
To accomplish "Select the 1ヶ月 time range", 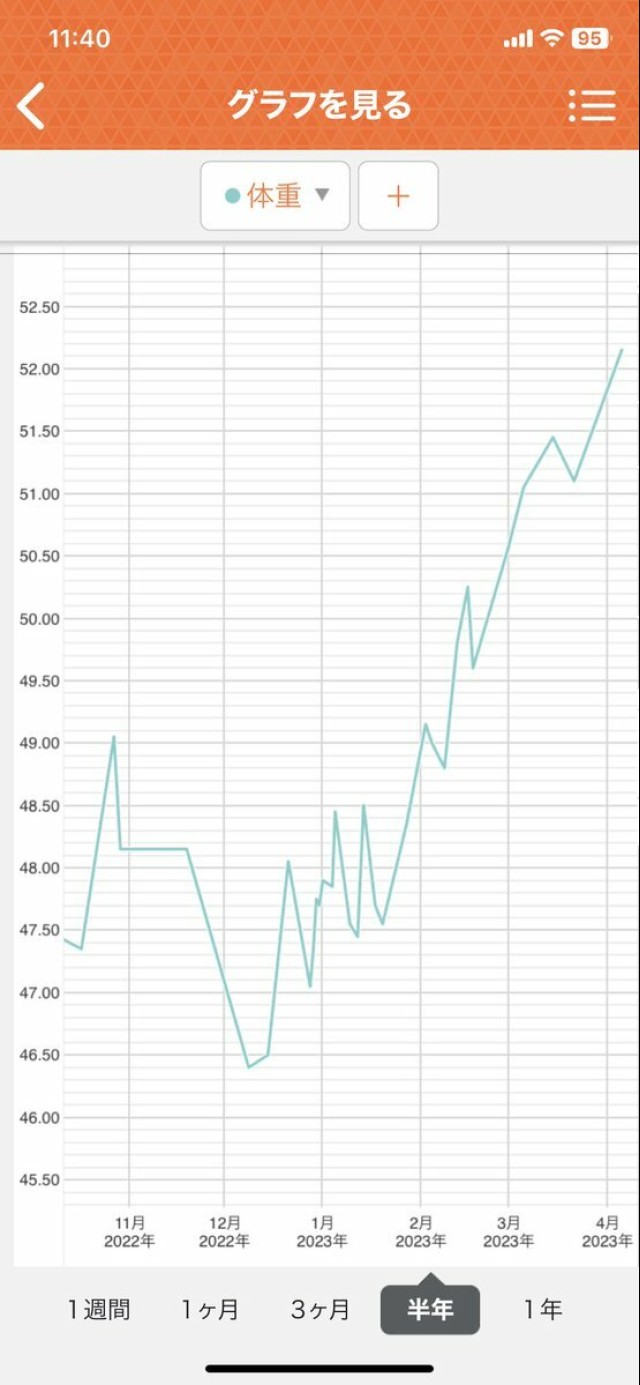I will [x=210, y=1309].
